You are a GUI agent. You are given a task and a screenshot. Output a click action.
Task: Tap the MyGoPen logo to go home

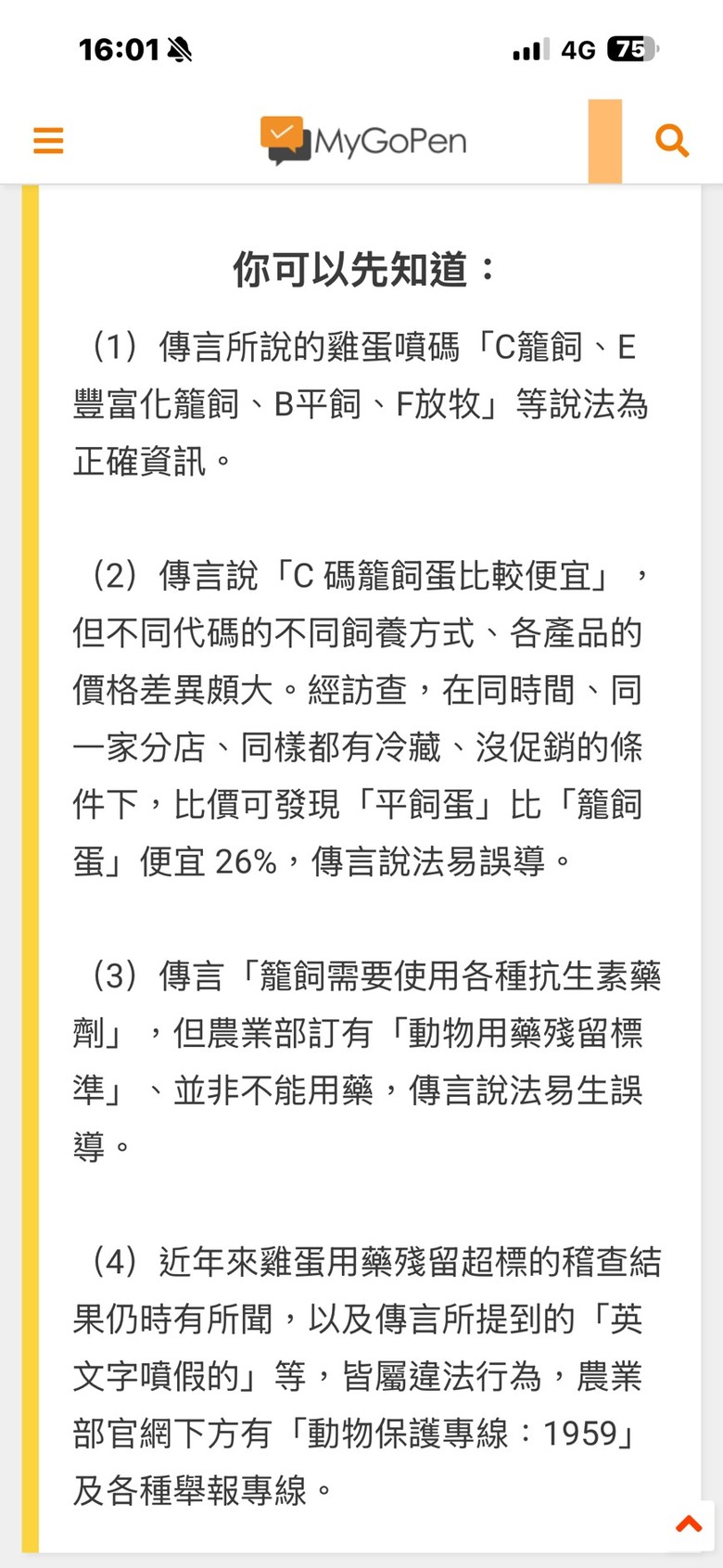363,141
